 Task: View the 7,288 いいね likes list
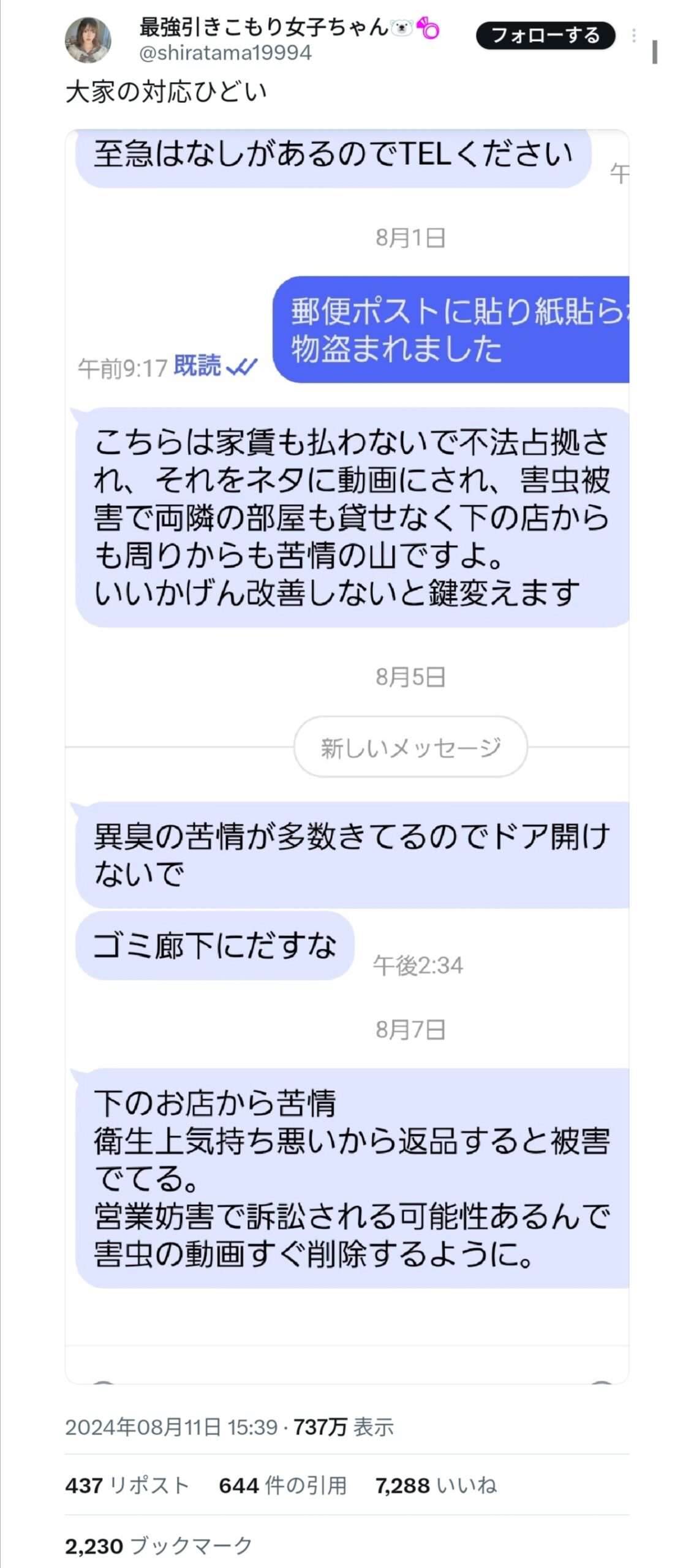click(x=436, y=1485)
